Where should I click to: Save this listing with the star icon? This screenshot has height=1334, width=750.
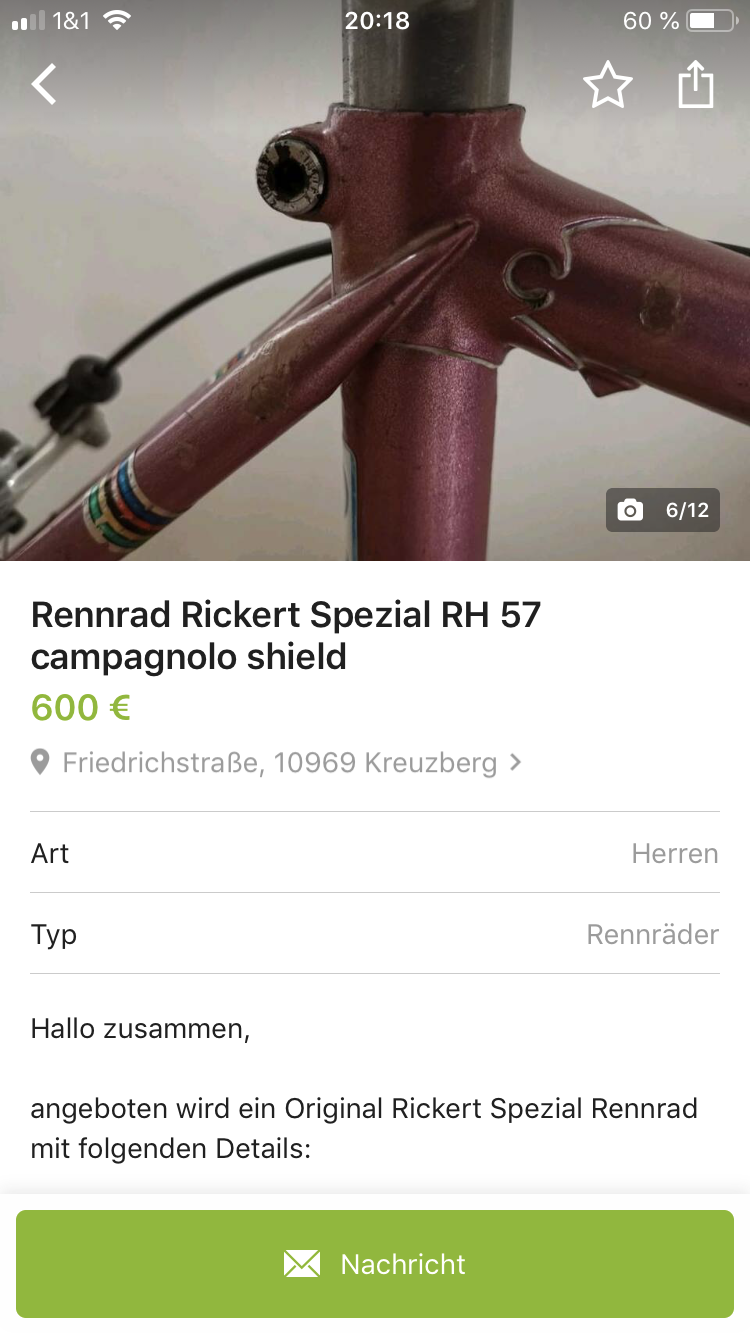pyautogui.click(x=607, y=86)
